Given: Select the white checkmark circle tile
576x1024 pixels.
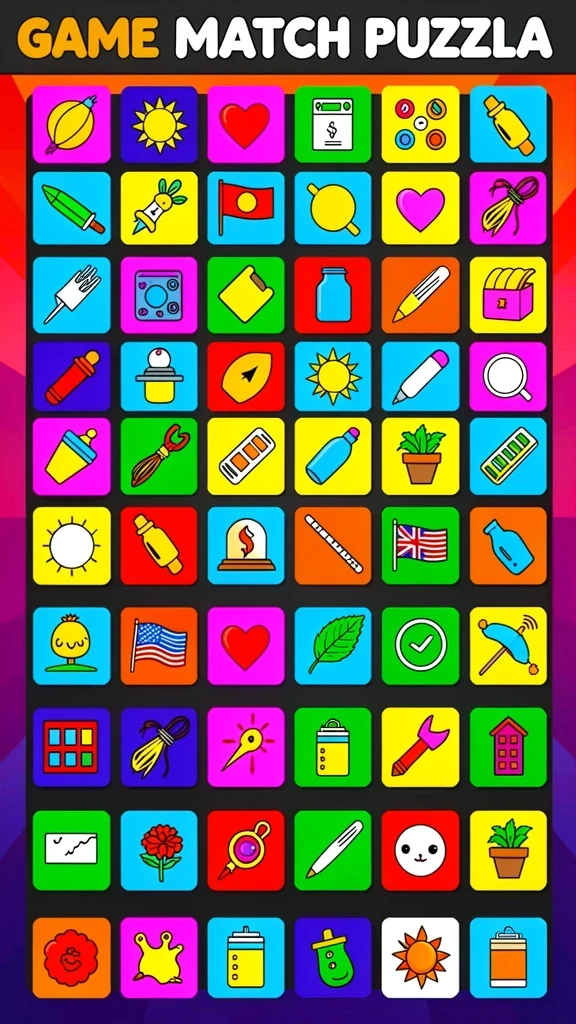Looking at the screenshot, I should (420, 646).
